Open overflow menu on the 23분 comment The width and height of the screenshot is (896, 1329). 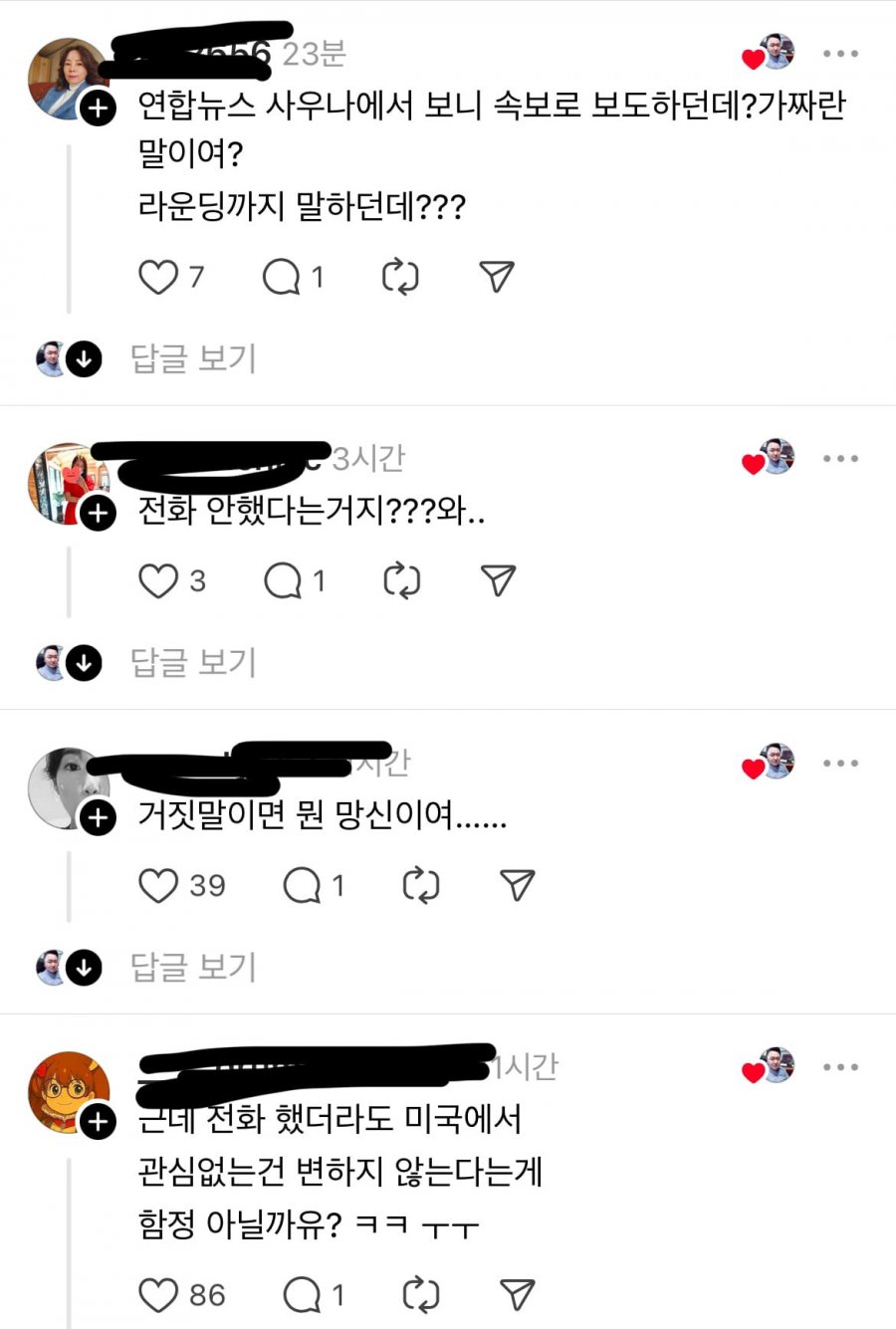tap(840, 54)
